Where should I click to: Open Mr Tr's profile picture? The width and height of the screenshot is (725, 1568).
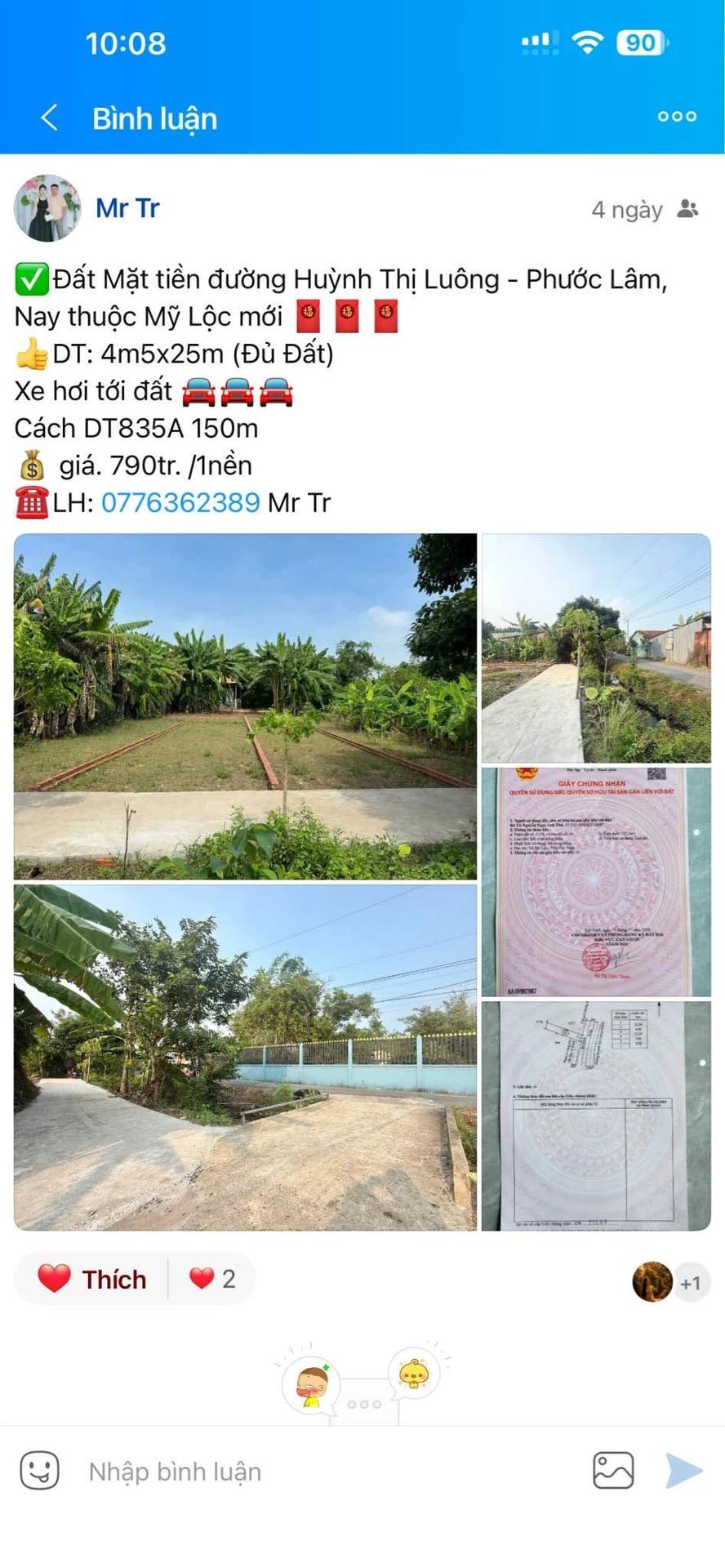tap(47, 208)
